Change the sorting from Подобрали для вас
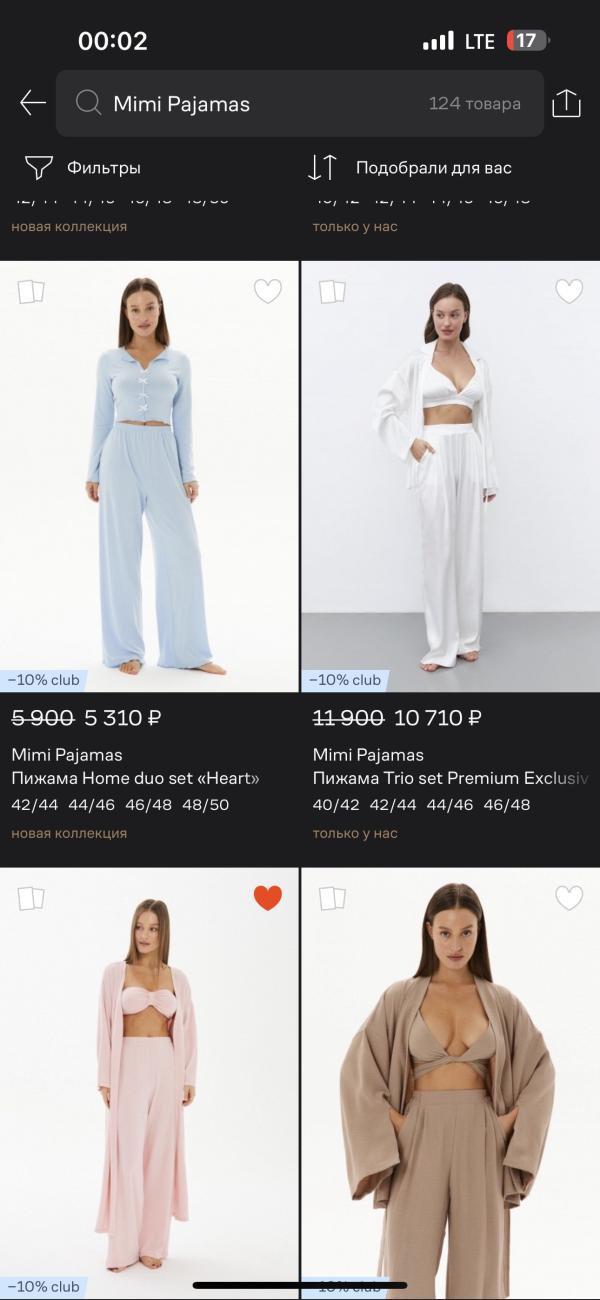 (410, 168)
